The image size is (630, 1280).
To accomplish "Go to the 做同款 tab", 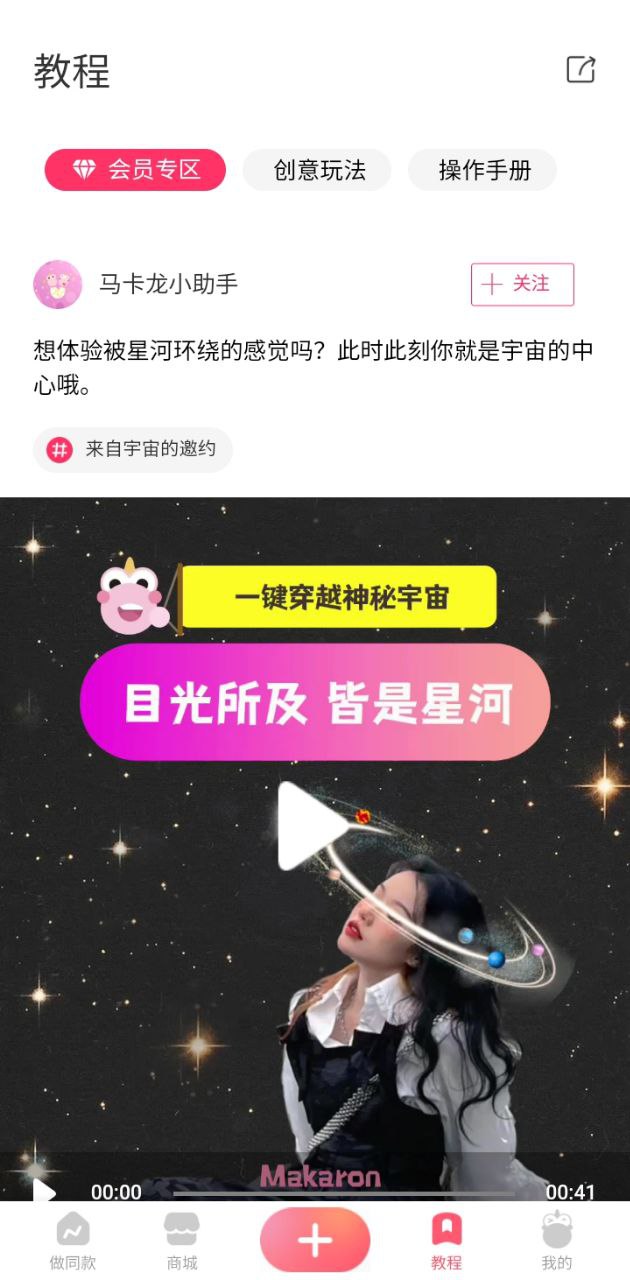I will coord(73,1241).
